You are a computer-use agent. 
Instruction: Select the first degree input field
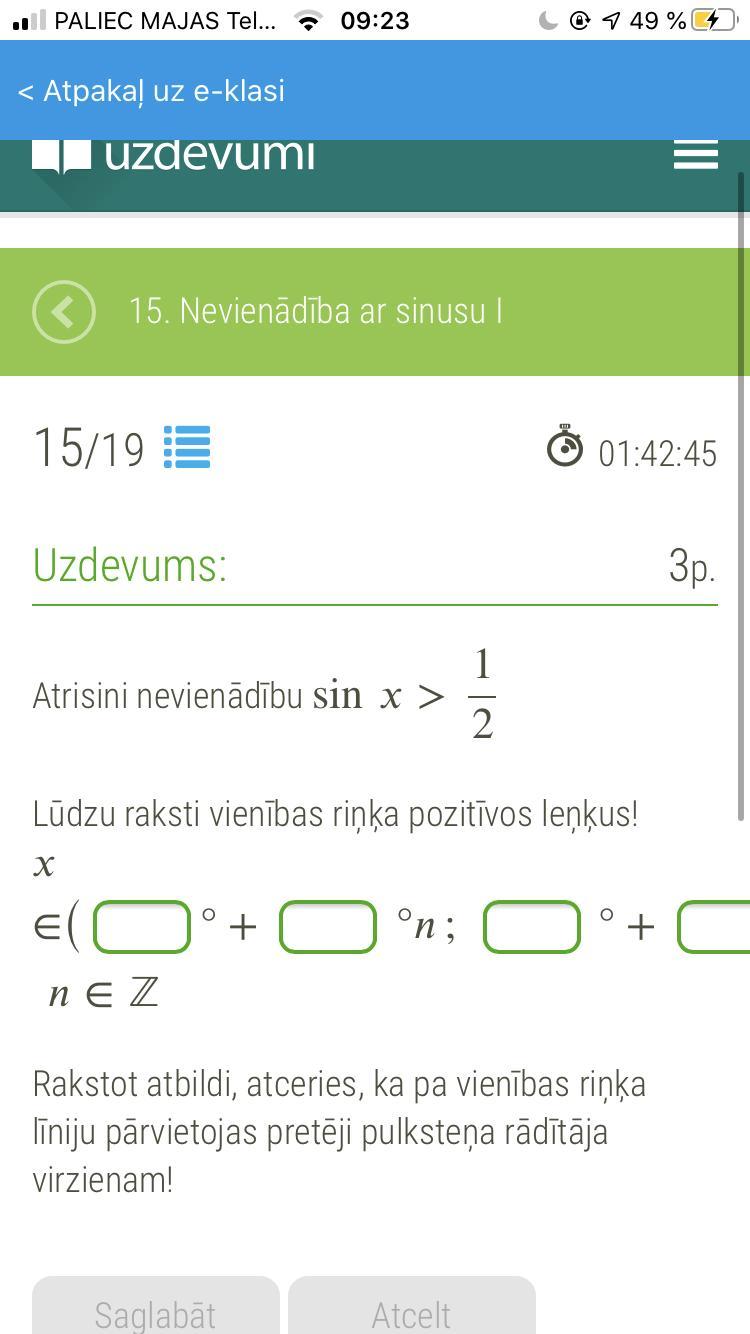(x=142, y=927)
